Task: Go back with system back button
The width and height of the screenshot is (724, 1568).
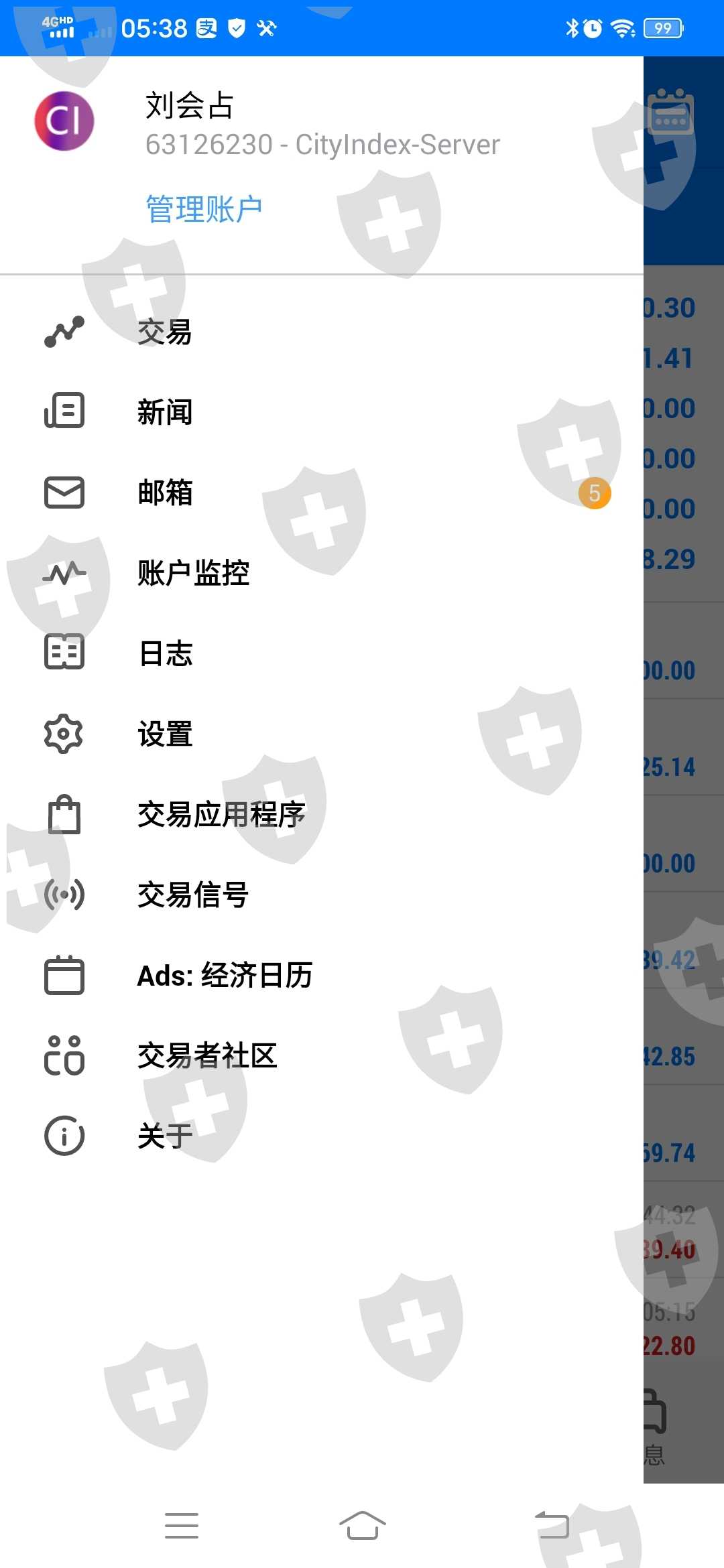Action: (x=552, y=1526)
